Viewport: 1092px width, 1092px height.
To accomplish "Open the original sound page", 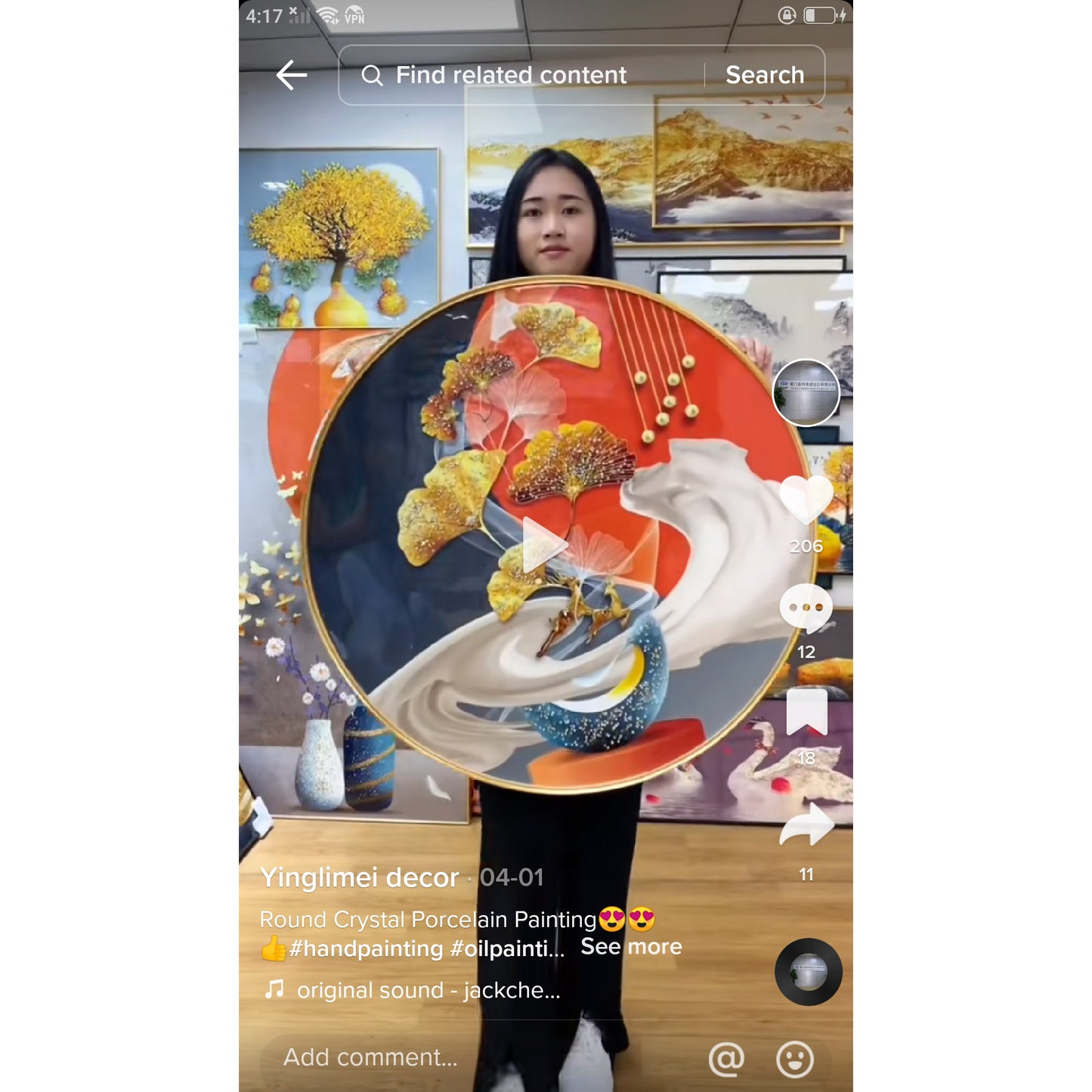I will click(x=428, y=990).
